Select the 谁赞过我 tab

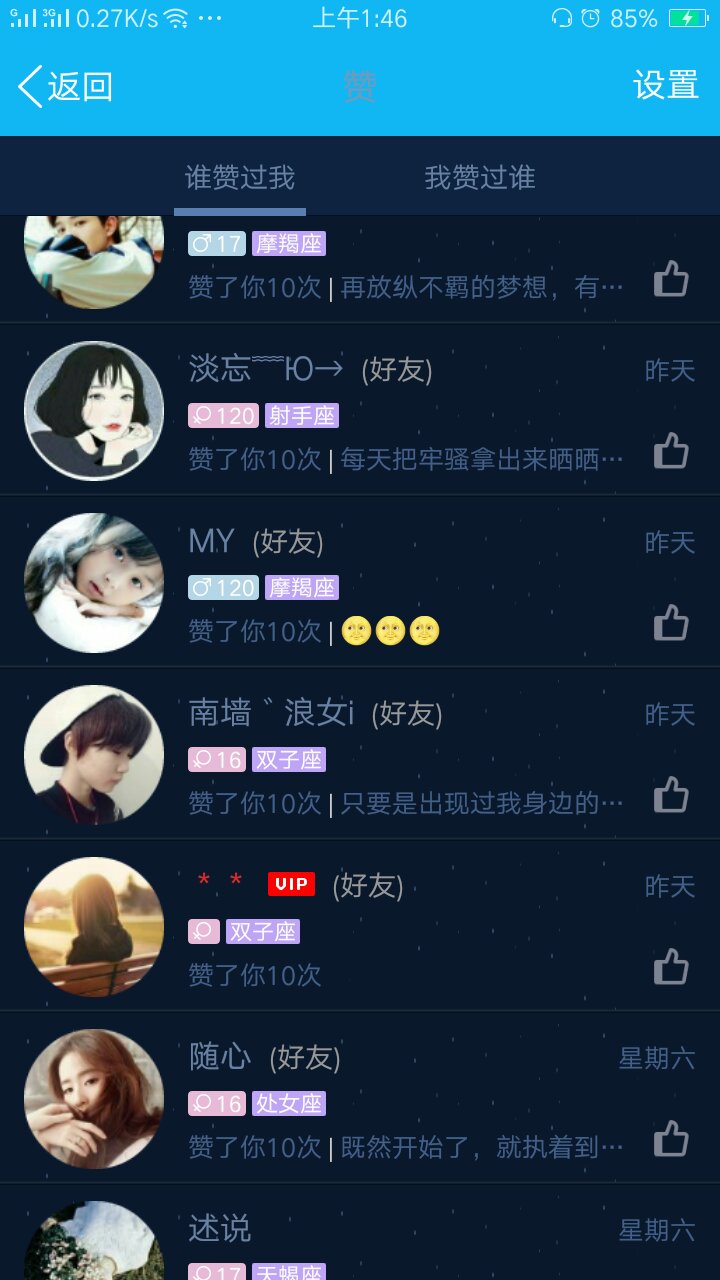[x=240, y=178]
